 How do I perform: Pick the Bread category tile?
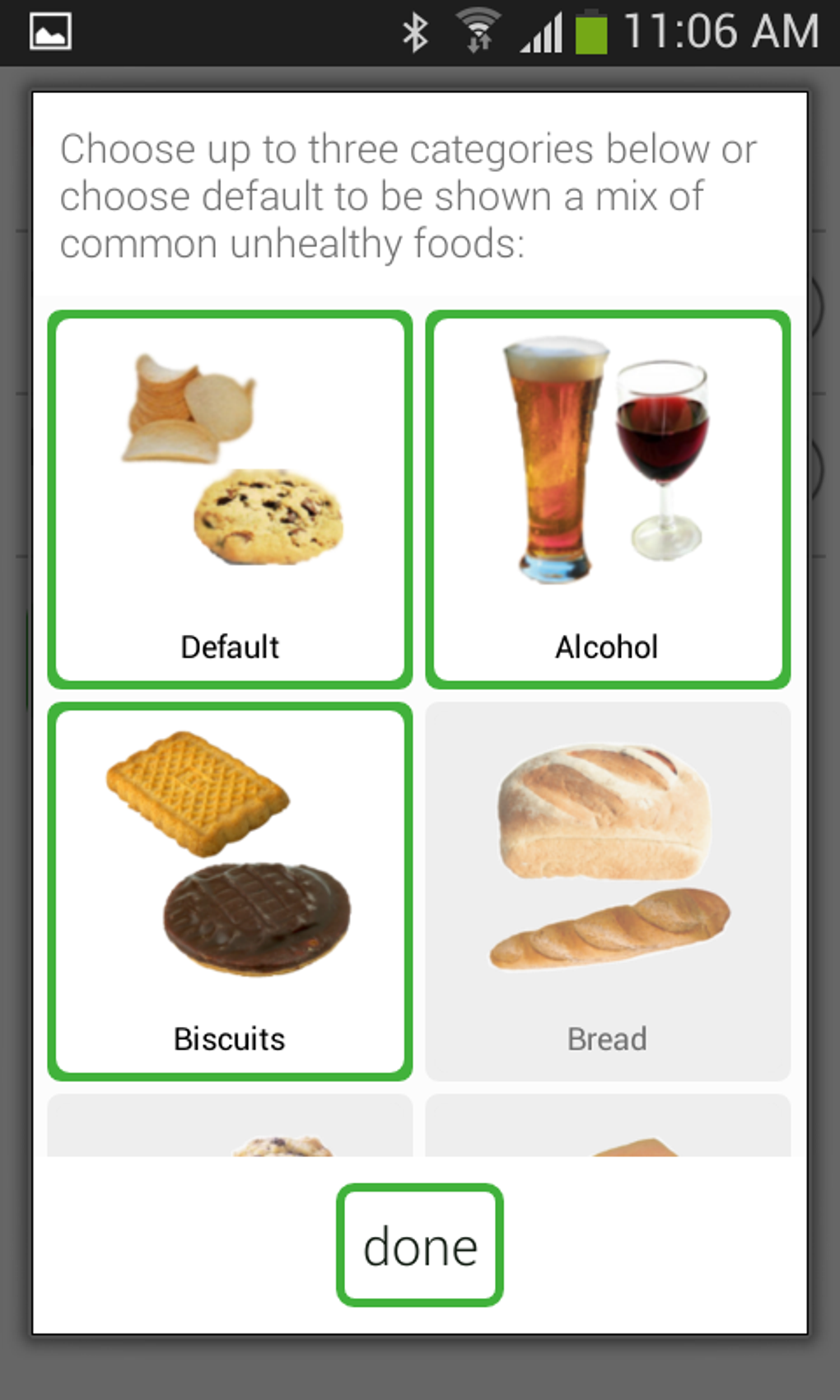pyautogui.click(x=608, y=891)
